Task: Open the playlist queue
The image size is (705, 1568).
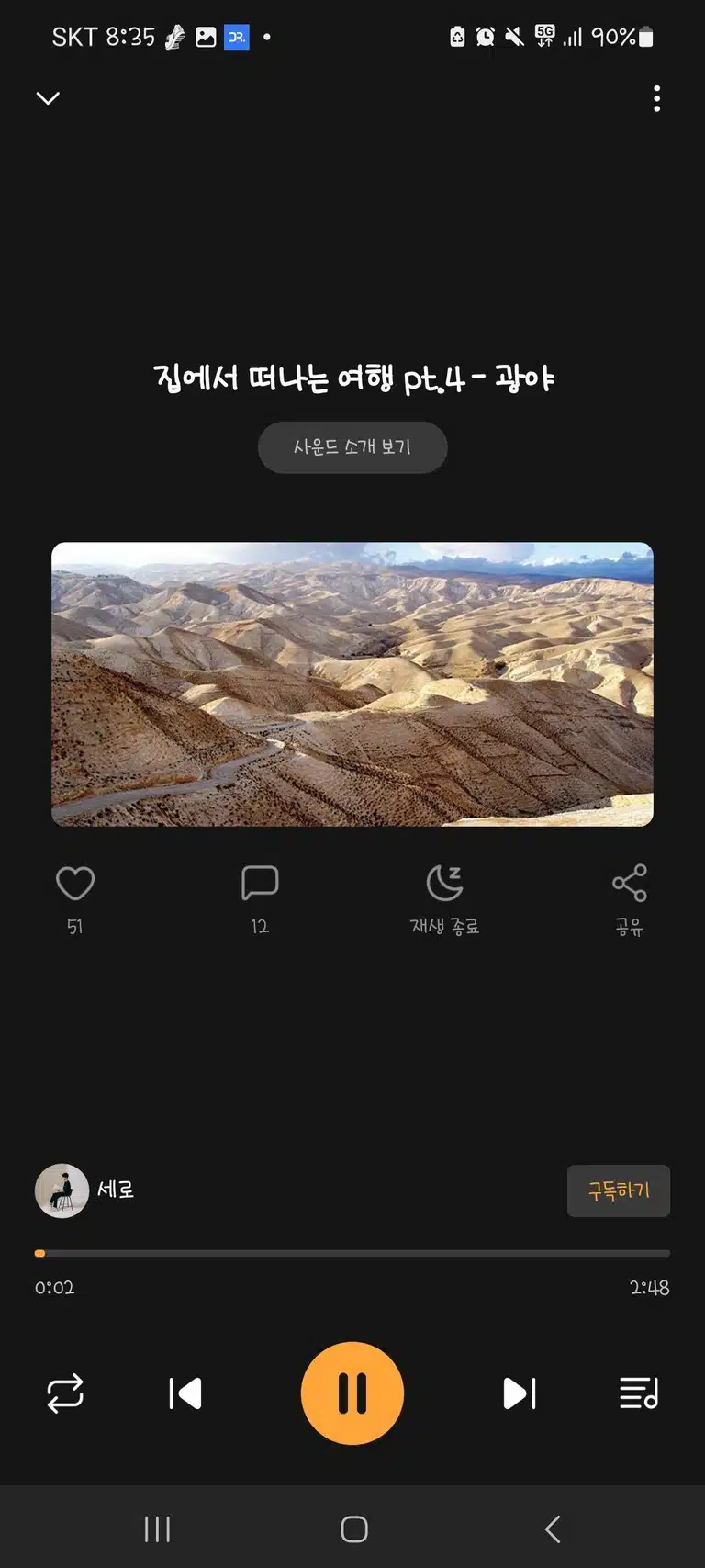Action: (639, 1393)
